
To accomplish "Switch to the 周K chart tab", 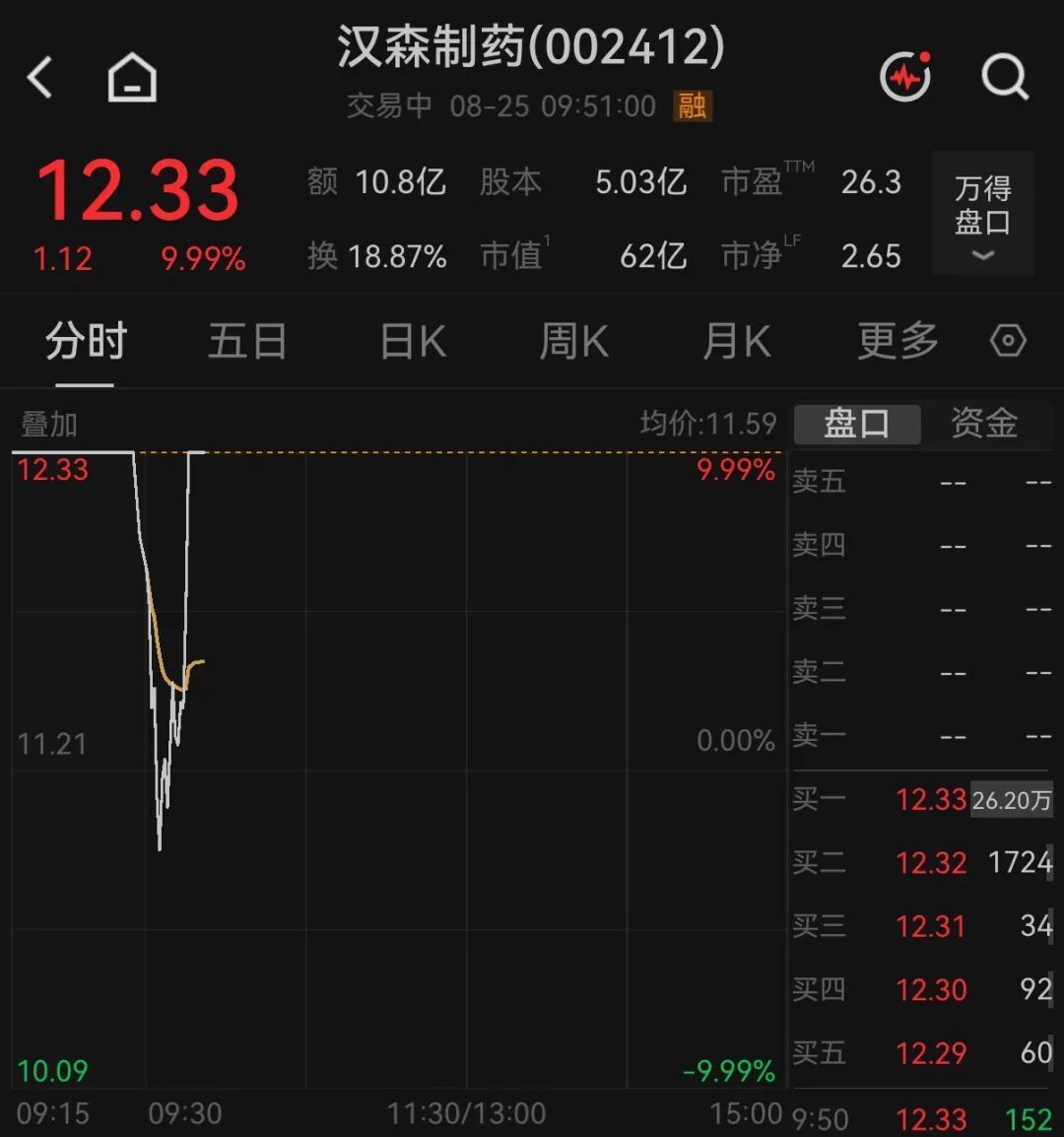I will tap(574, 341).
